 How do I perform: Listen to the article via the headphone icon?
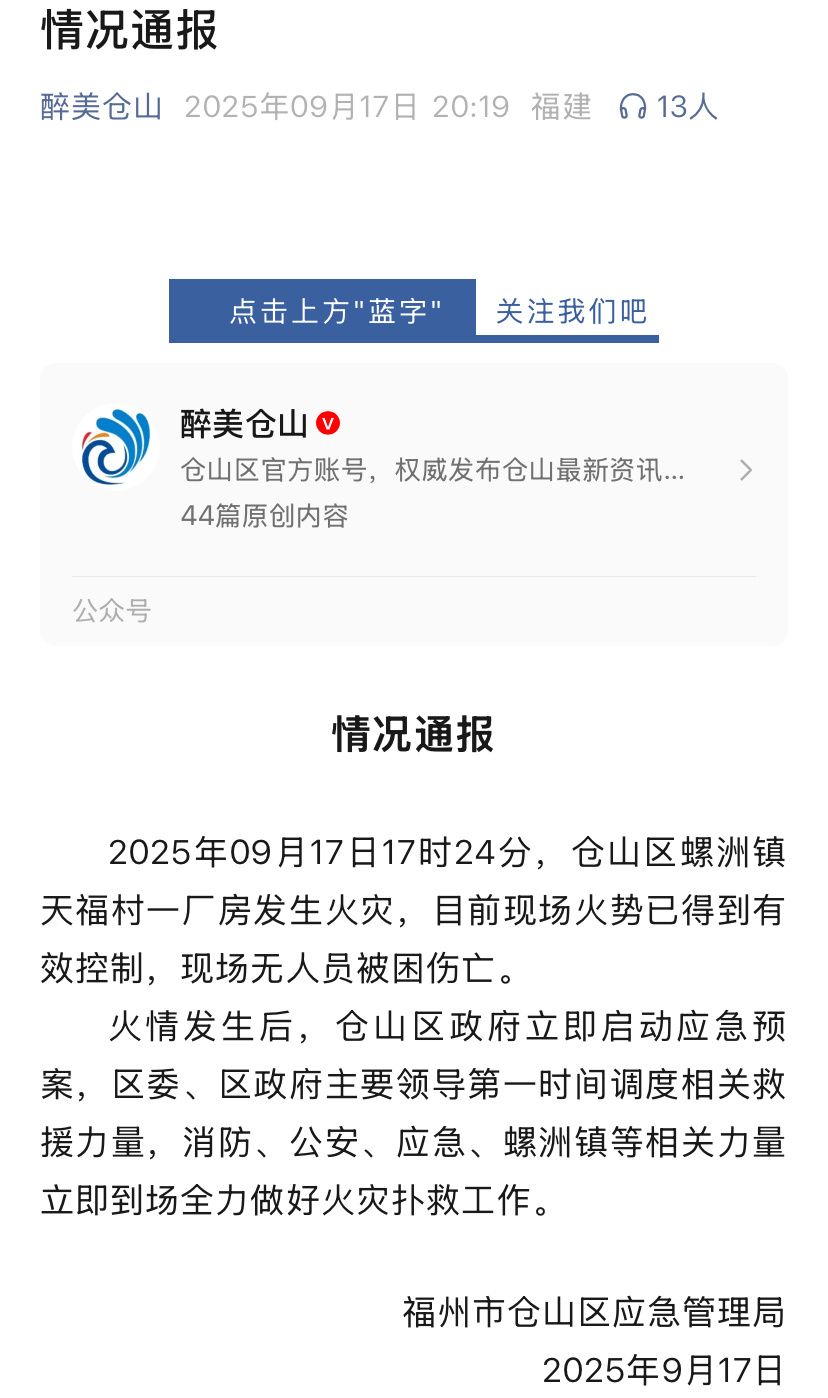[x=633, y=106]
